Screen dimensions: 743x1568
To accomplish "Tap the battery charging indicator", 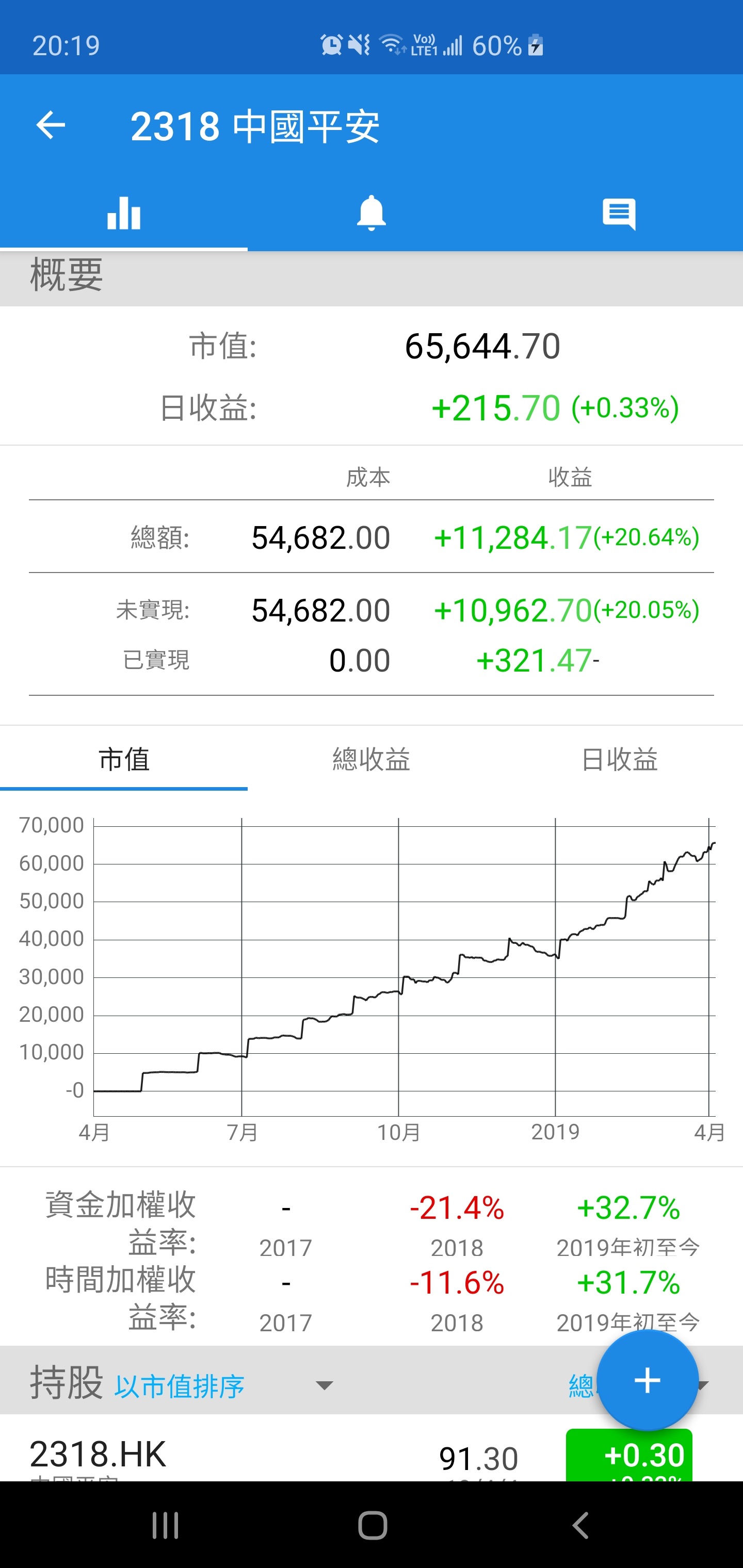I will (535, 44).
